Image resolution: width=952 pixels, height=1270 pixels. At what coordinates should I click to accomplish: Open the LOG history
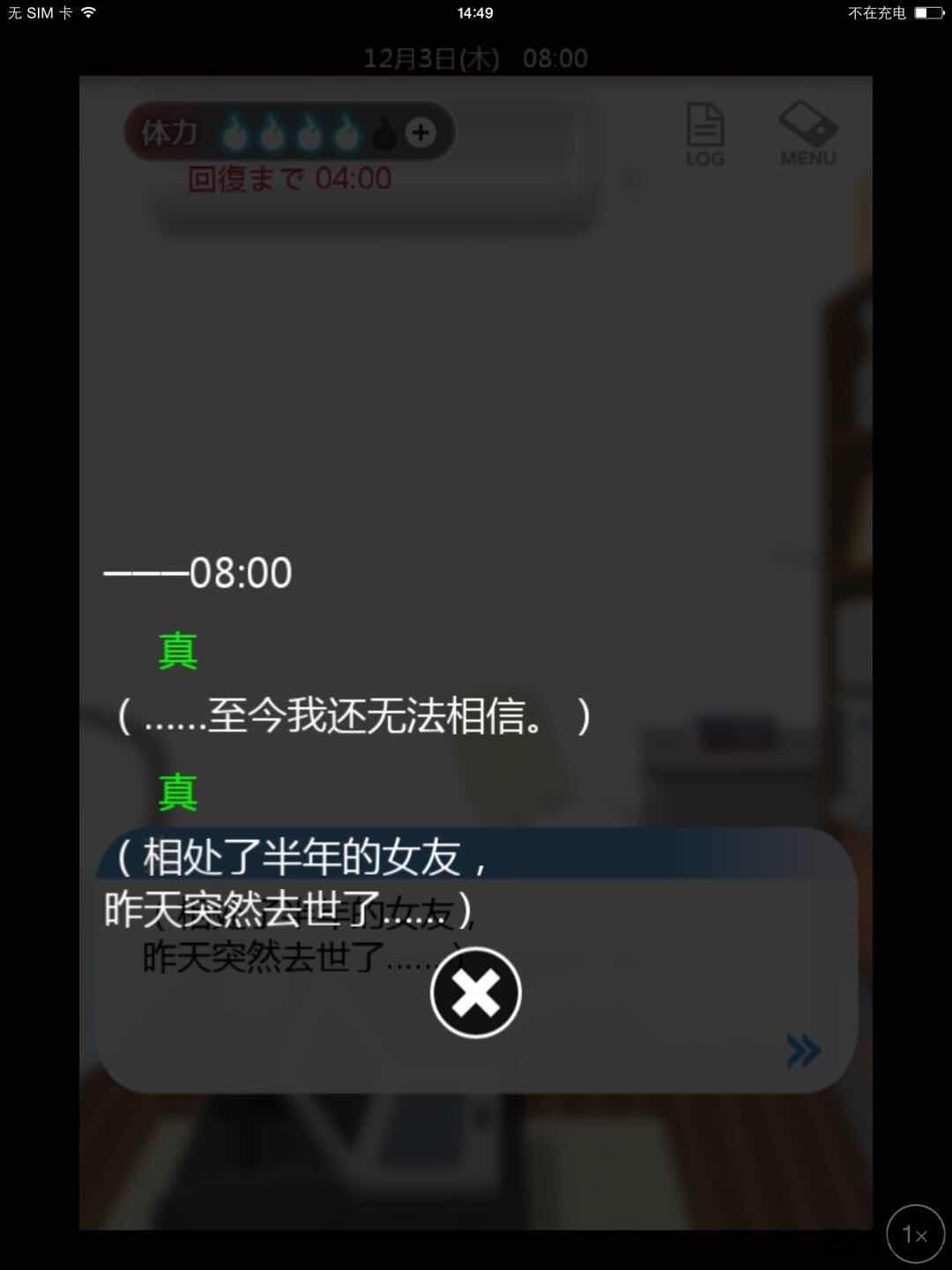click(705, 134)
